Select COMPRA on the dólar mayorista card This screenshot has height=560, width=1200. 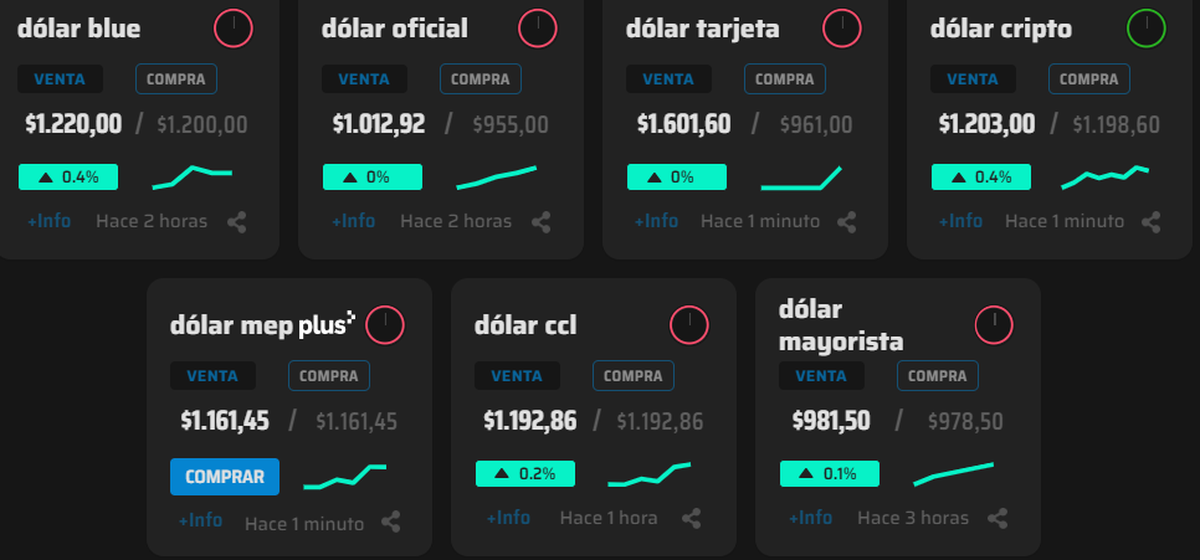(x=938, y=376)
